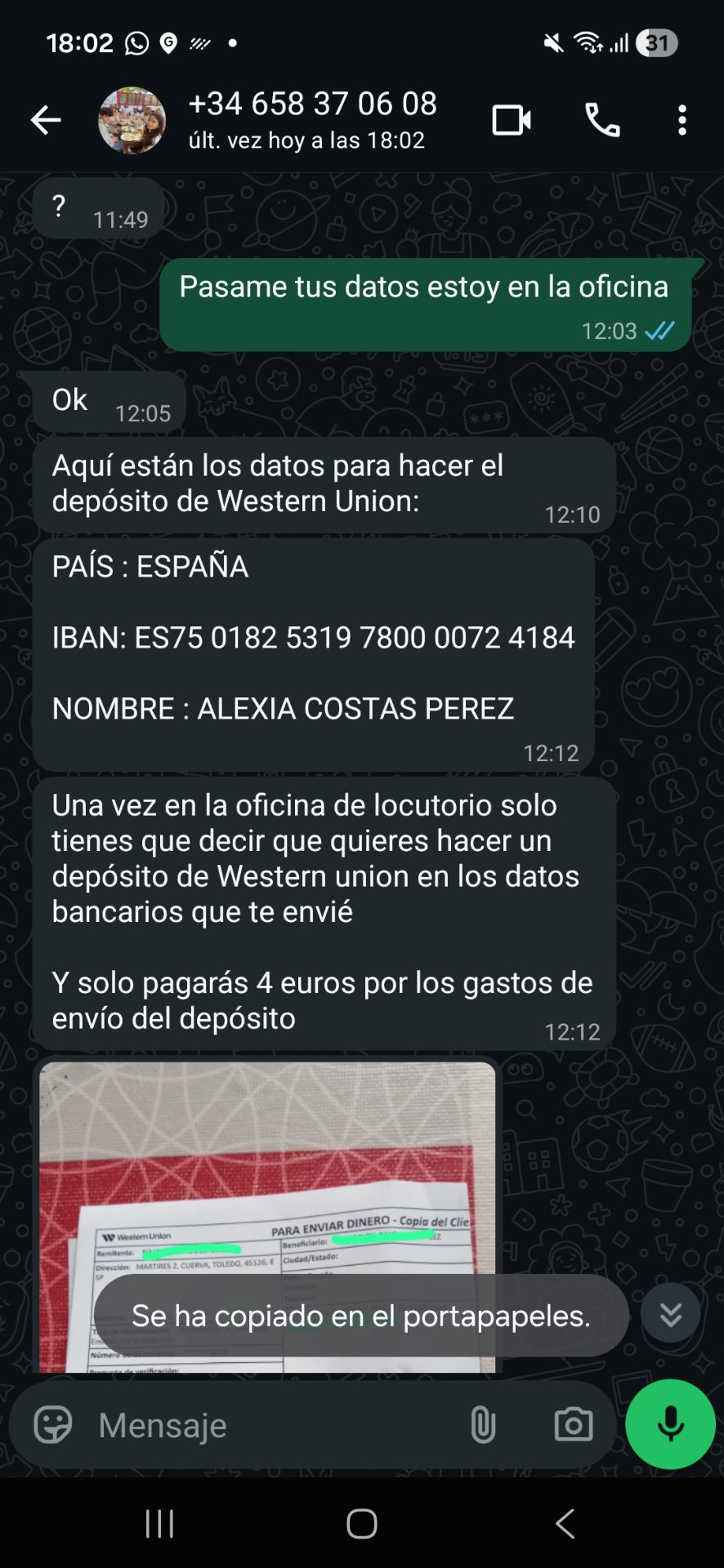The image size is (724, 1568).
Task: Record a voice message
Action: [670, 1424]
